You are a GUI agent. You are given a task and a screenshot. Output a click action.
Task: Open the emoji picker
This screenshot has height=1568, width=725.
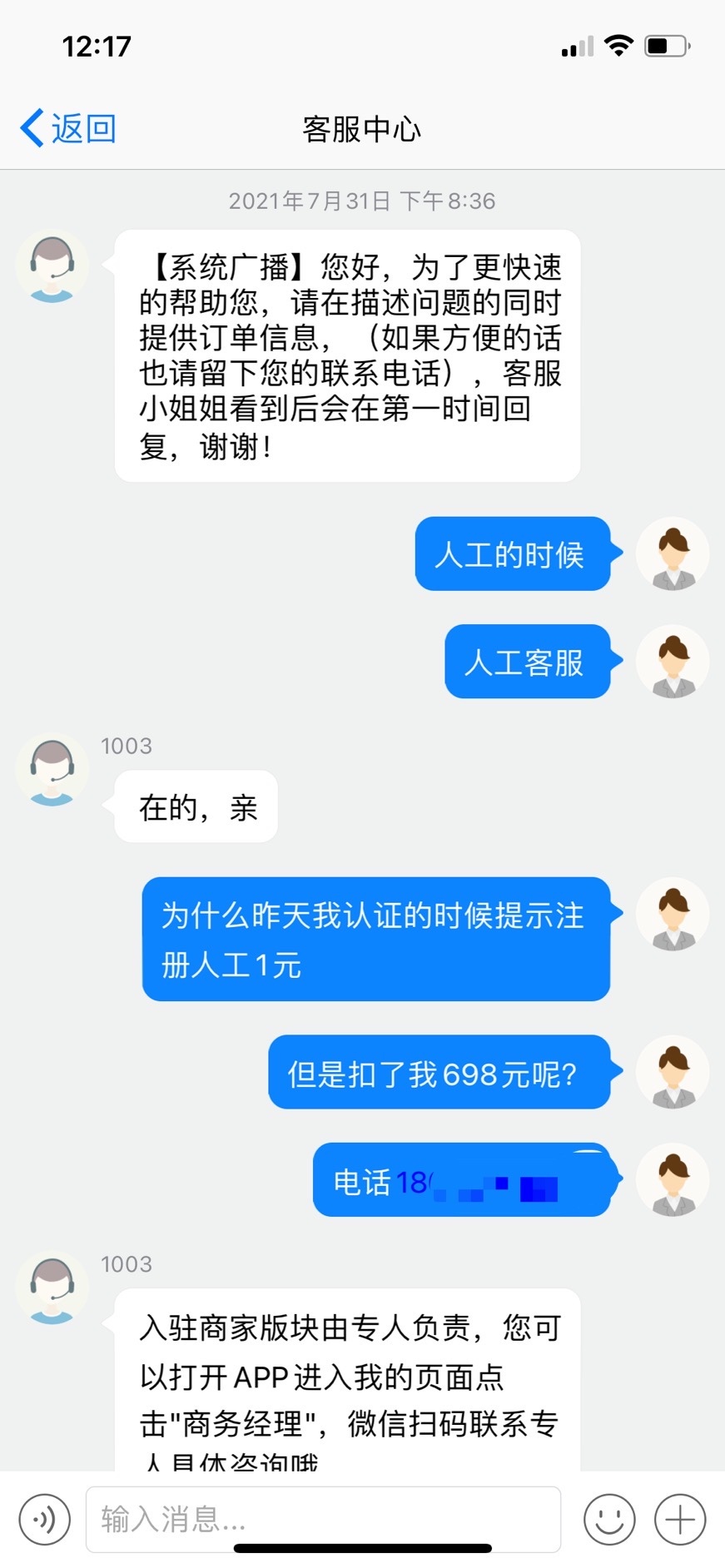point(609,1520)
